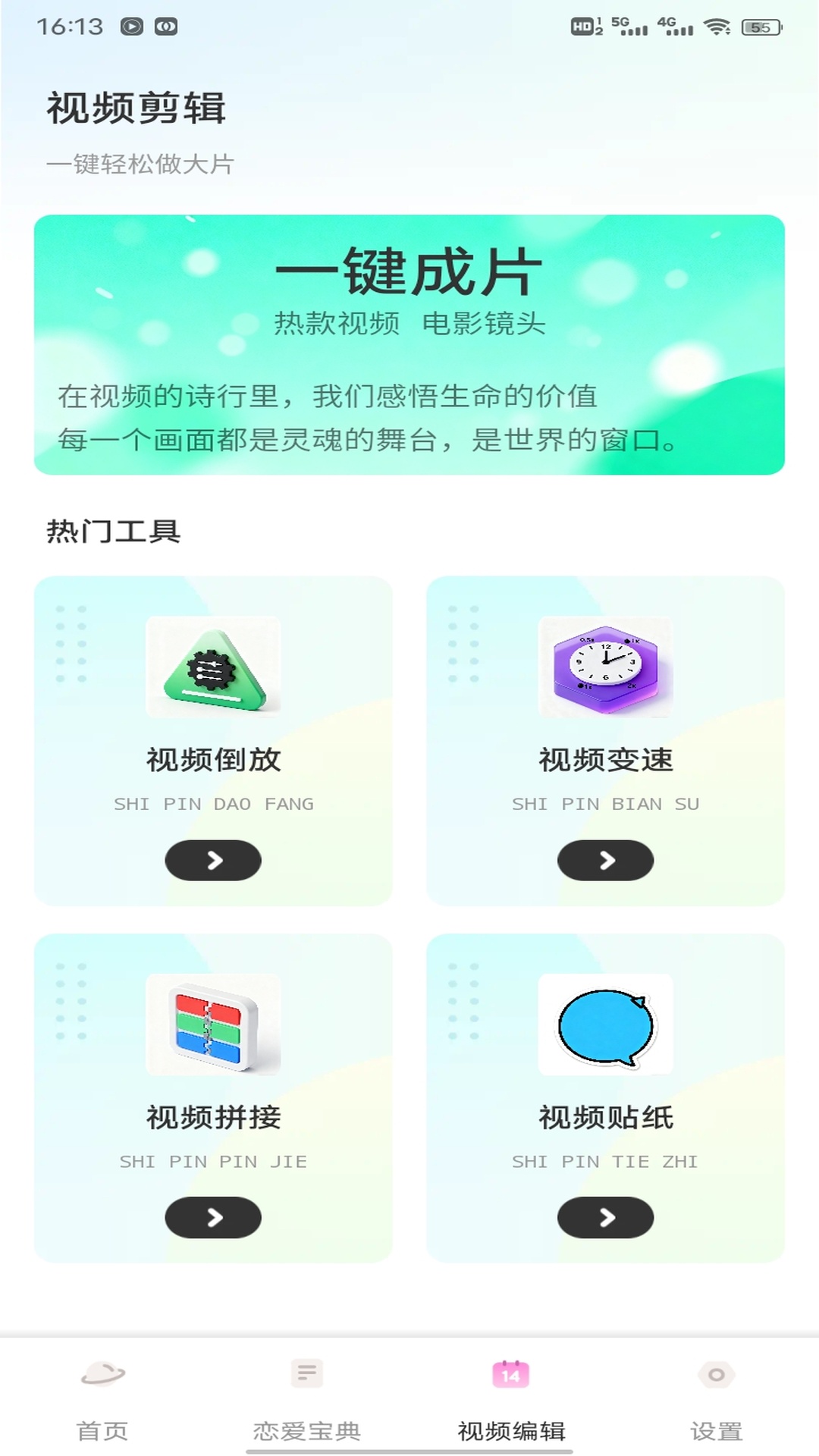Click the arrow button under 视频拼接
Image resolution: width=819 pixels, height=1456 pixels.
[x=213, y=1218]
